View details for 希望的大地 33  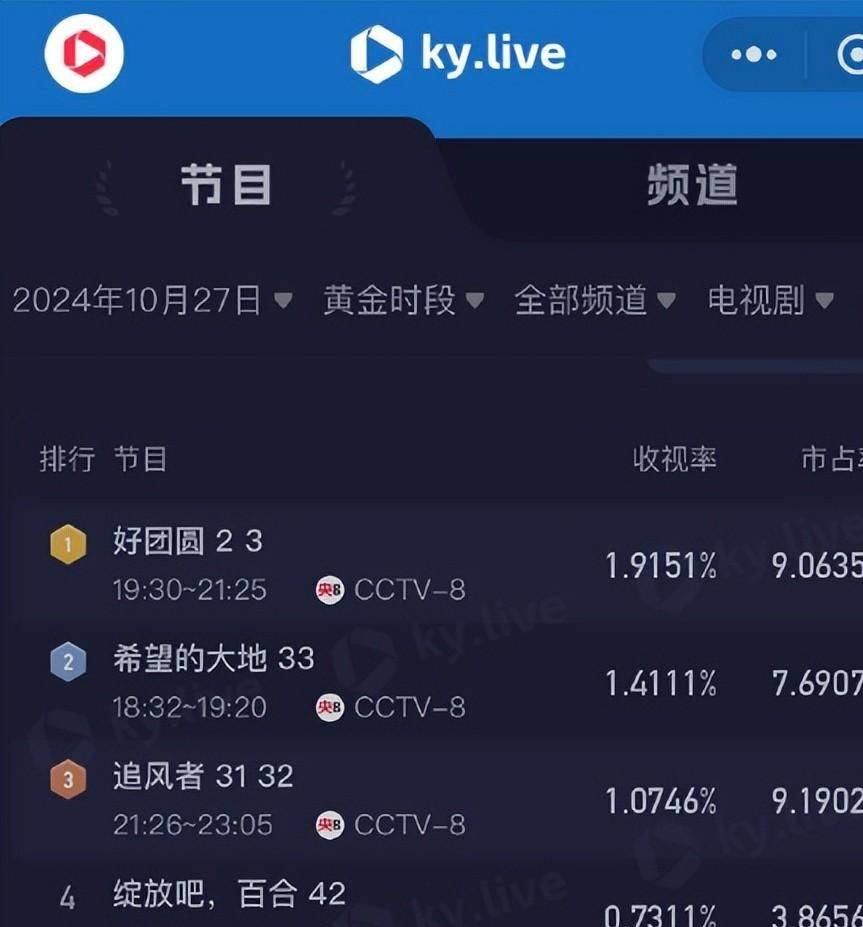tap(213, 659)
